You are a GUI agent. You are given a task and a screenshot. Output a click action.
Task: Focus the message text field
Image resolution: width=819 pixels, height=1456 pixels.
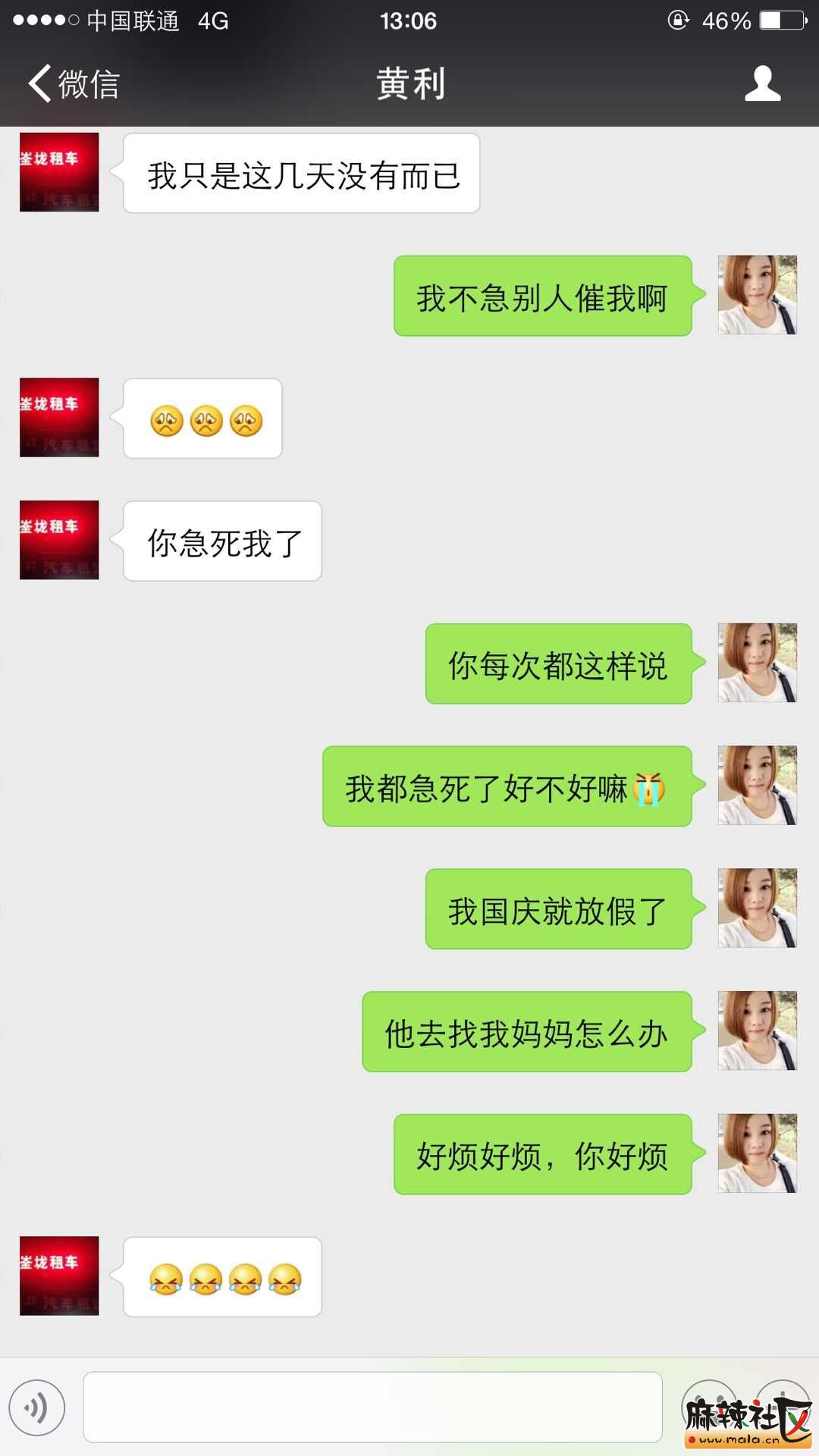pos(372,1407)
